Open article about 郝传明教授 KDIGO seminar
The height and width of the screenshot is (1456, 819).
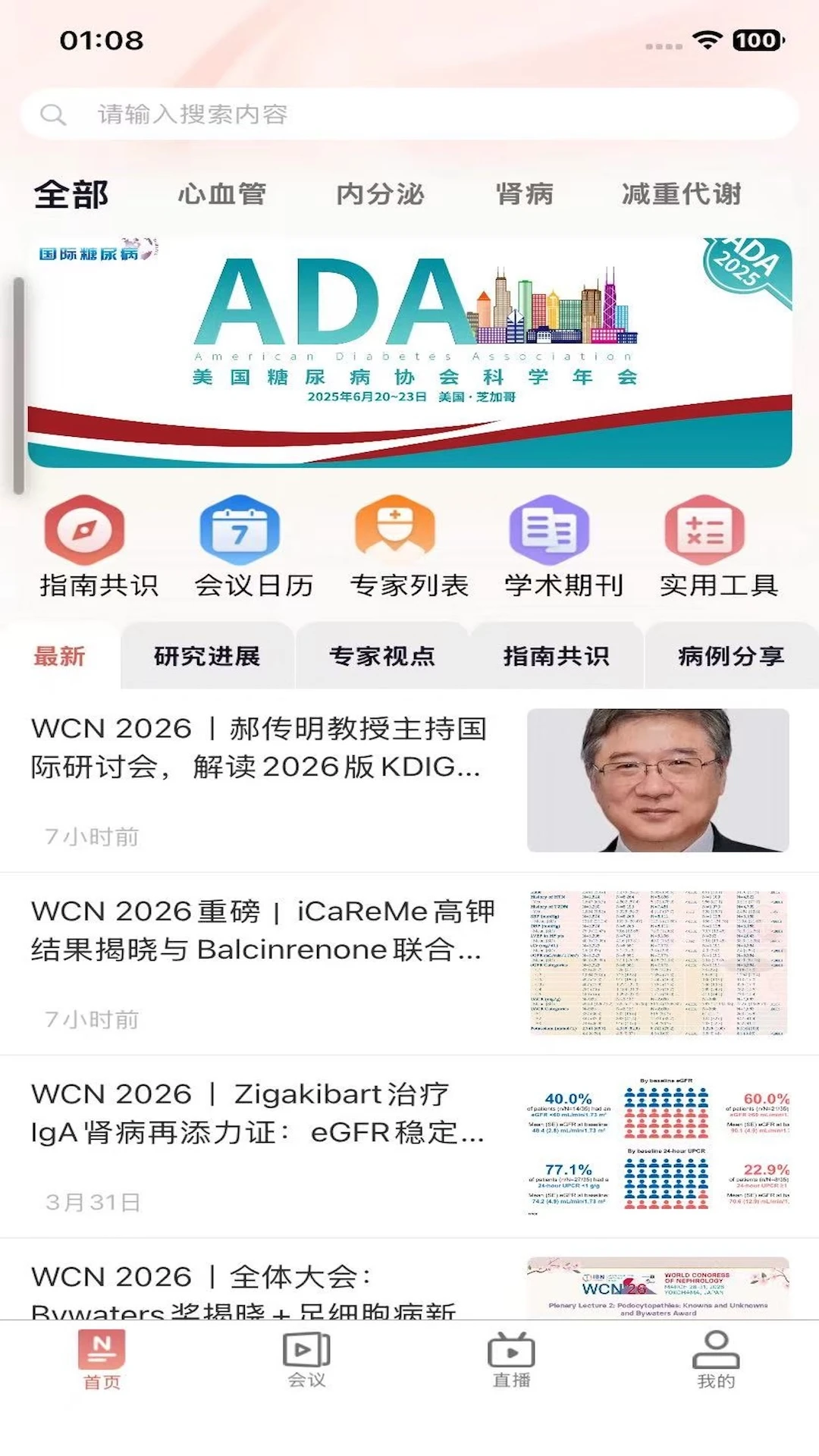tap(409, 781)
